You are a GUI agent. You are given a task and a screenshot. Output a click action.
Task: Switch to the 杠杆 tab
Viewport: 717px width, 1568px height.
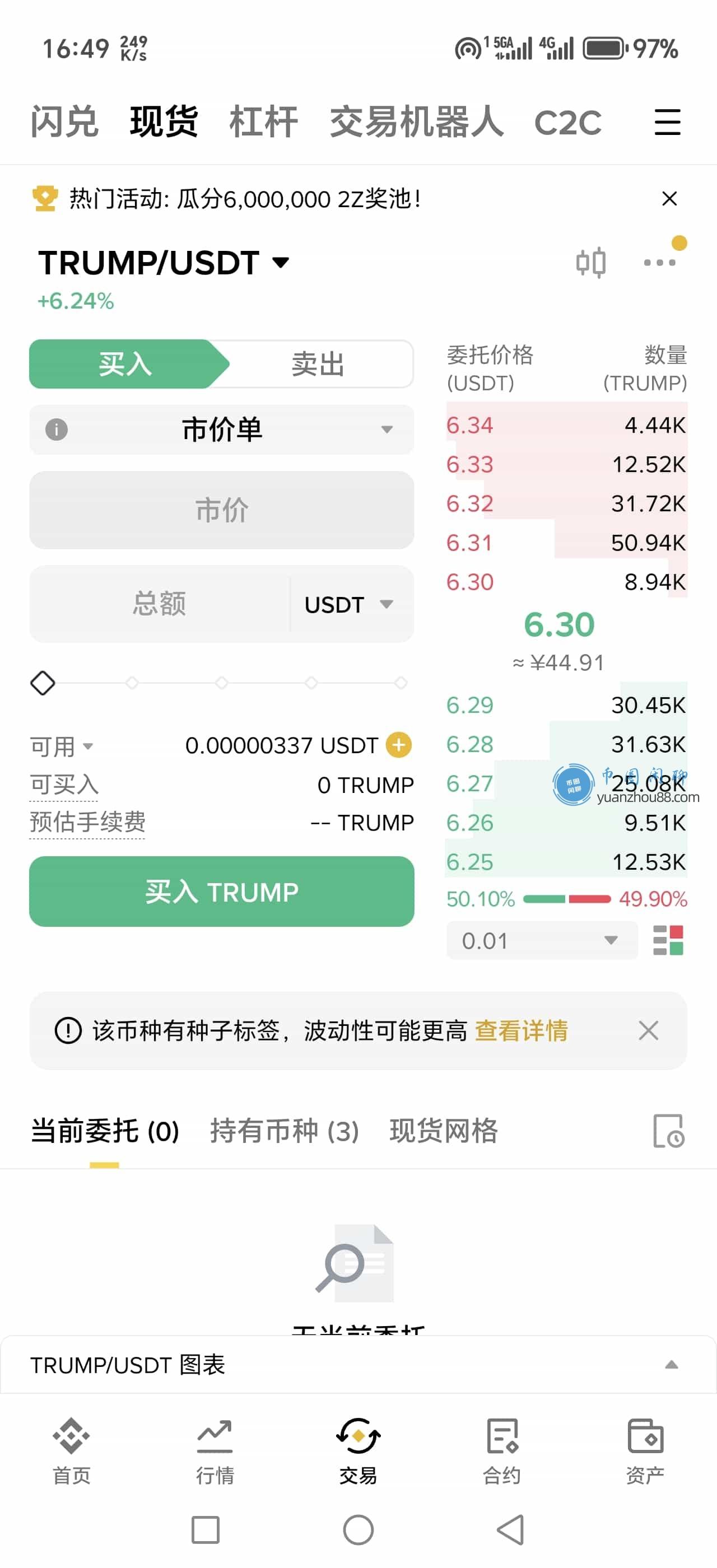(263, 122)
